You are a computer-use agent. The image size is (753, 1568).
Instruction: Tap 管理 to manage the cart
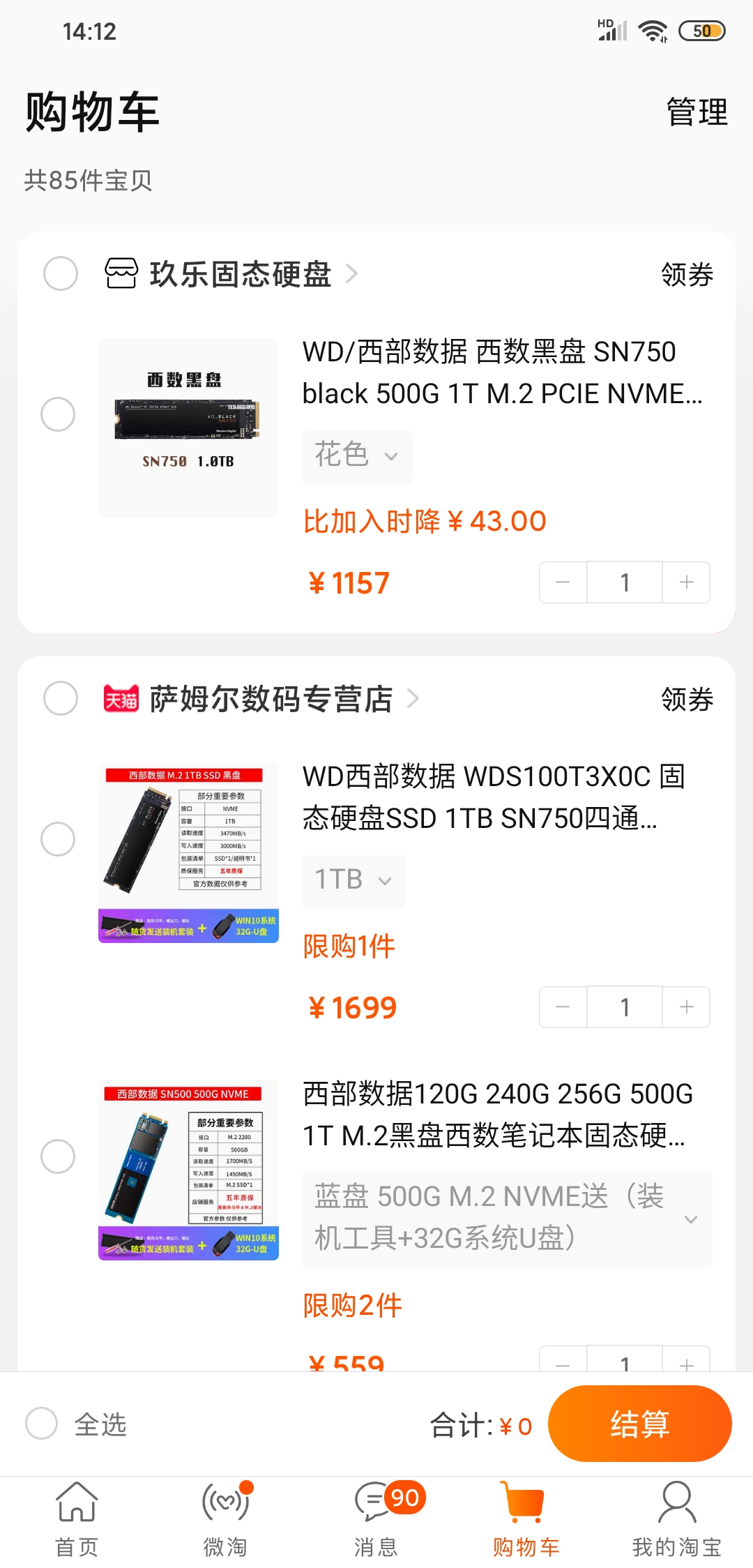click(x=697, y=112)
